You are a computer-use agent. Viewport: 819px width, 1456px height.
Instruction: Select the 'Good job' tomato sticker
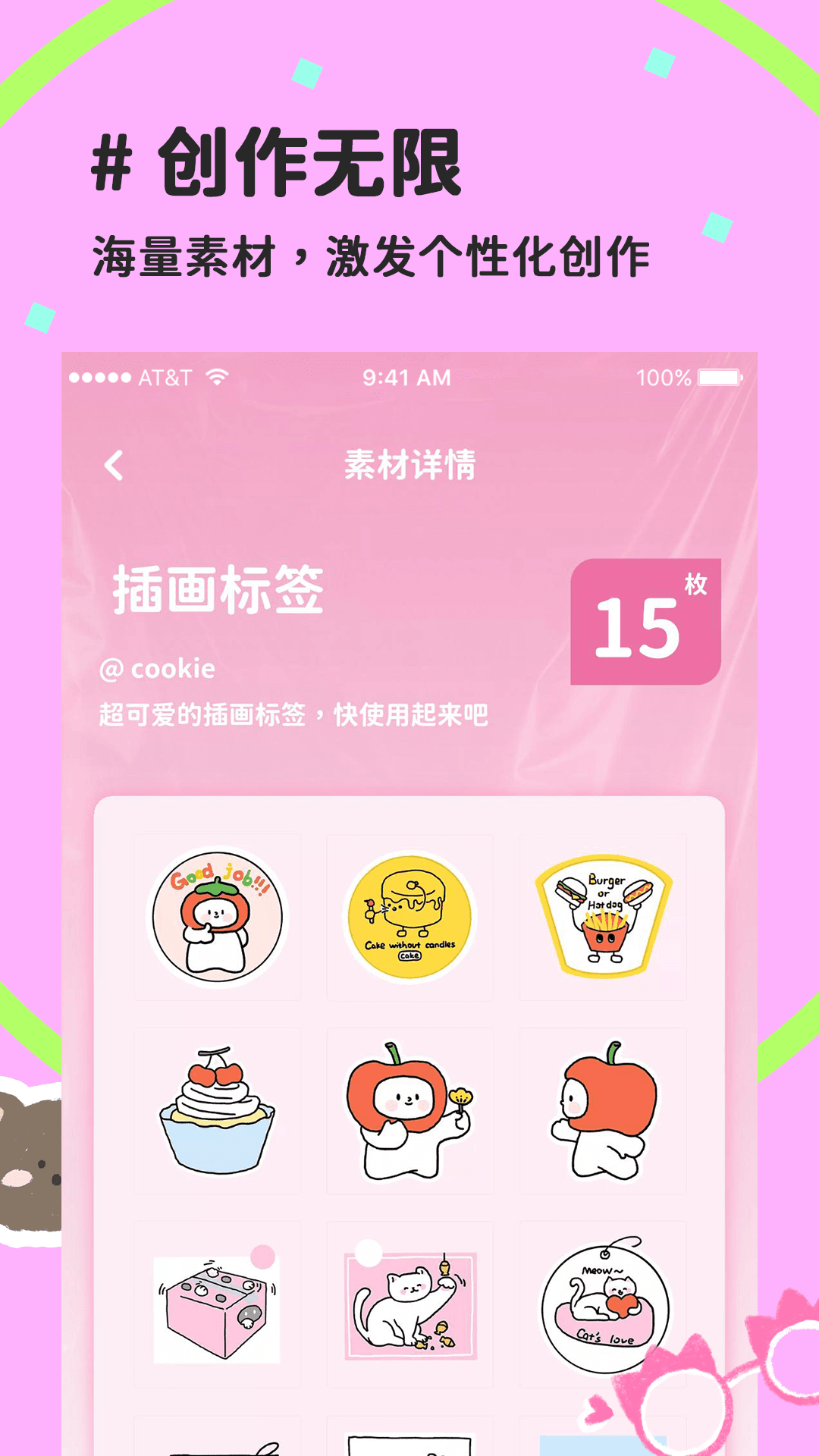pyautogui.click(x=218, y=918)
